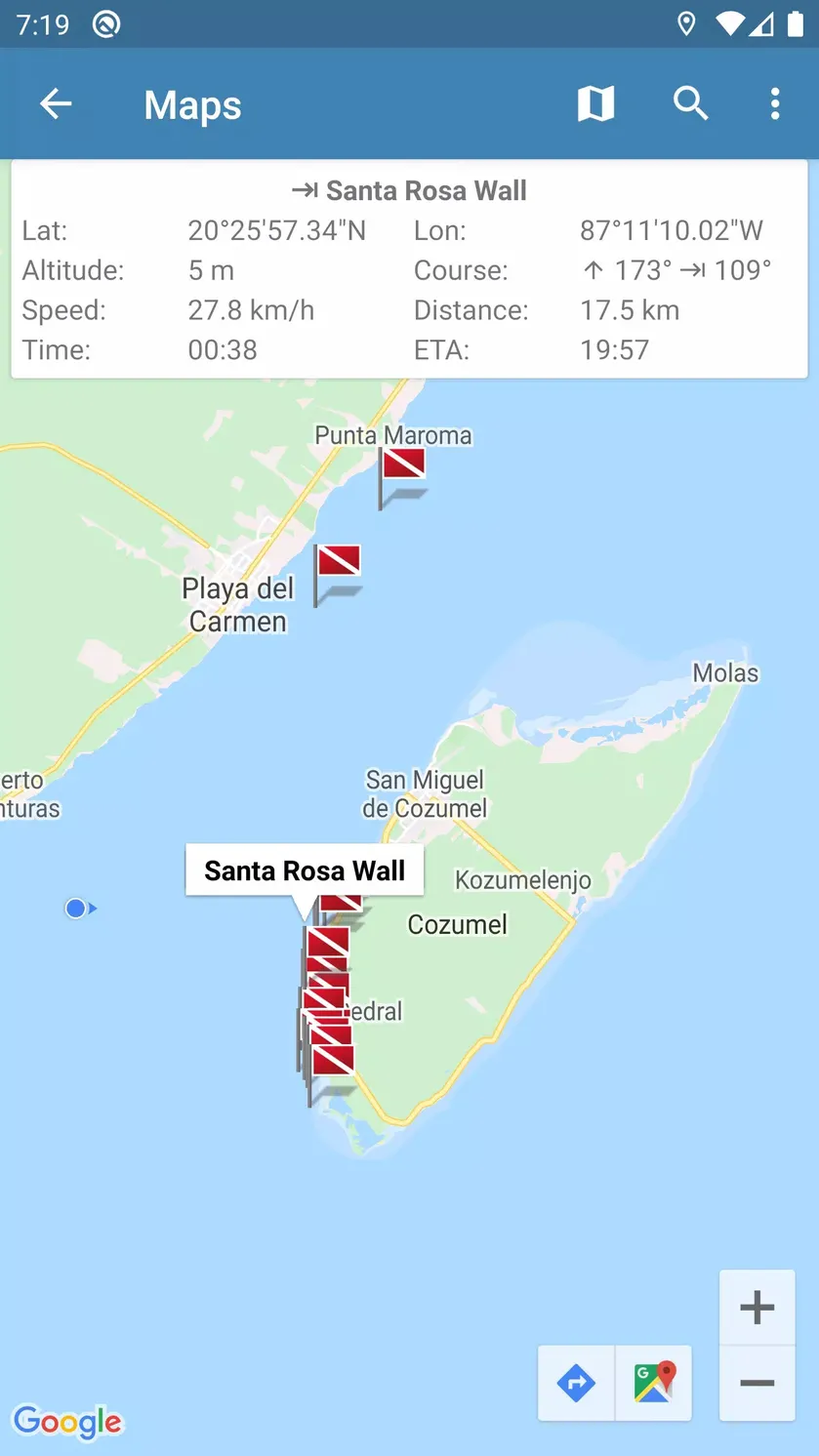Open location in Google Maps app

tap(654, 1383)
